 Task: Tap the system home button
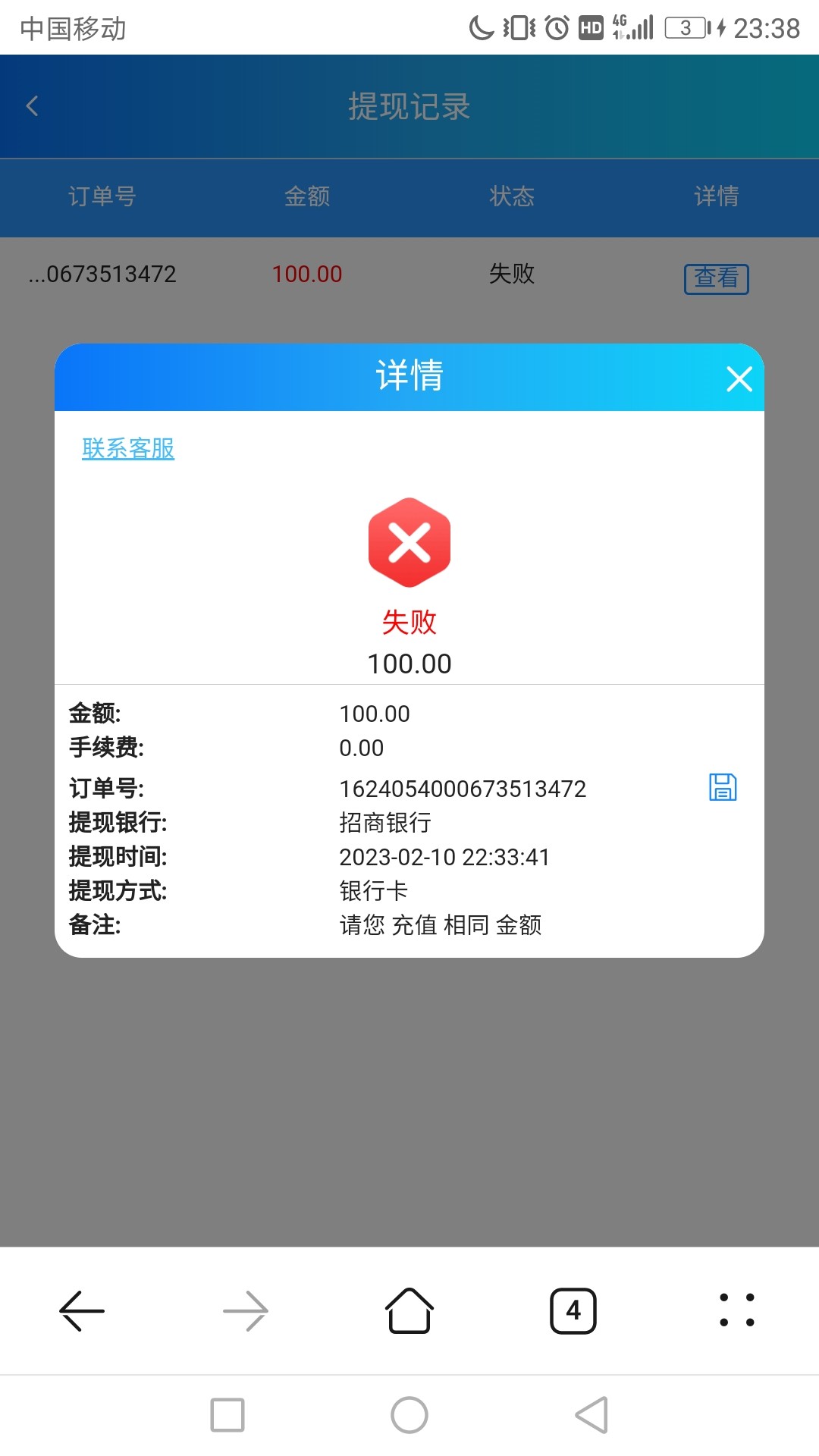[409, 1415]
